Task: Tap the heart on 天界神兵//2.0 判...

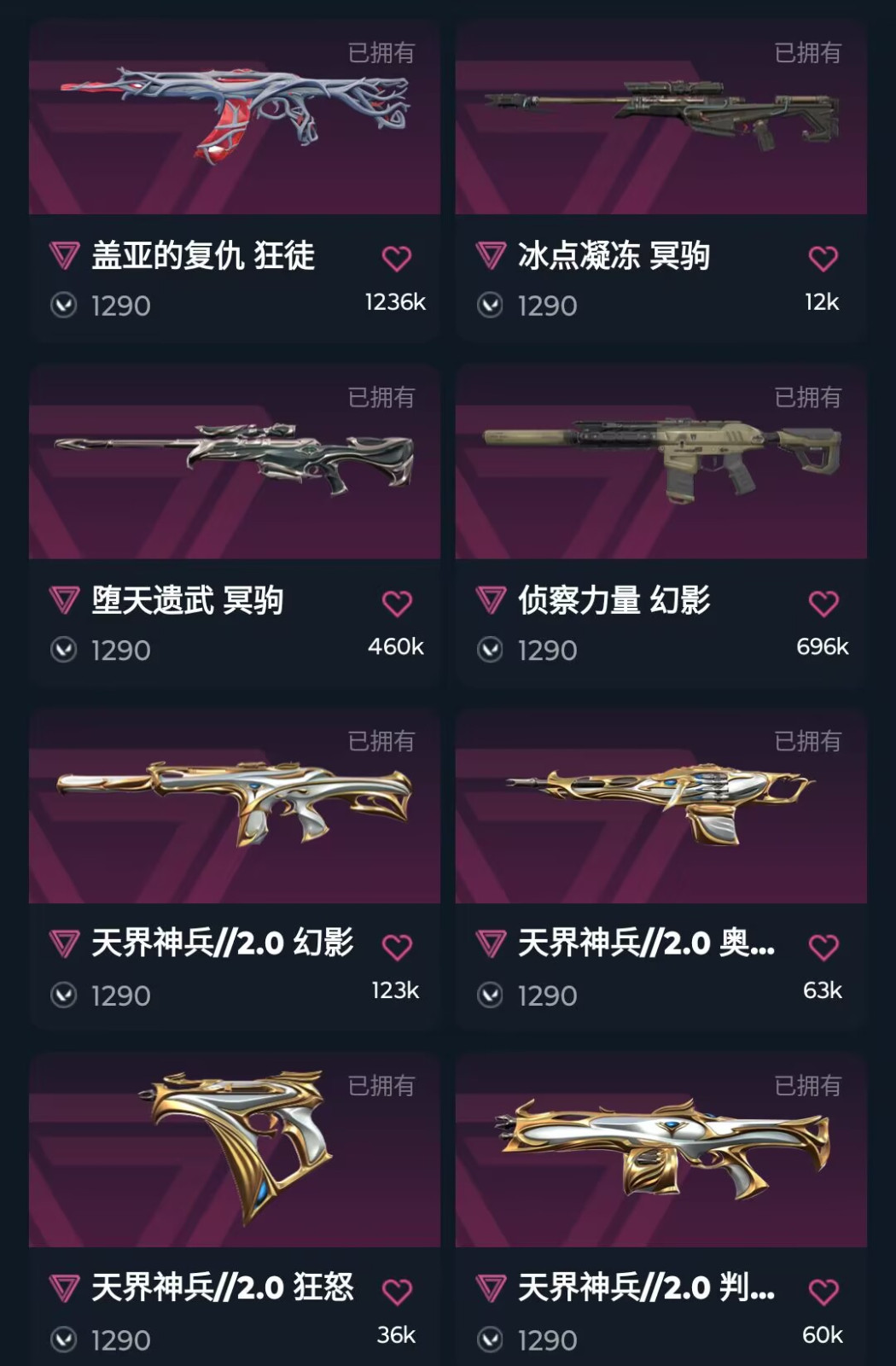Action: [823, 1292]
